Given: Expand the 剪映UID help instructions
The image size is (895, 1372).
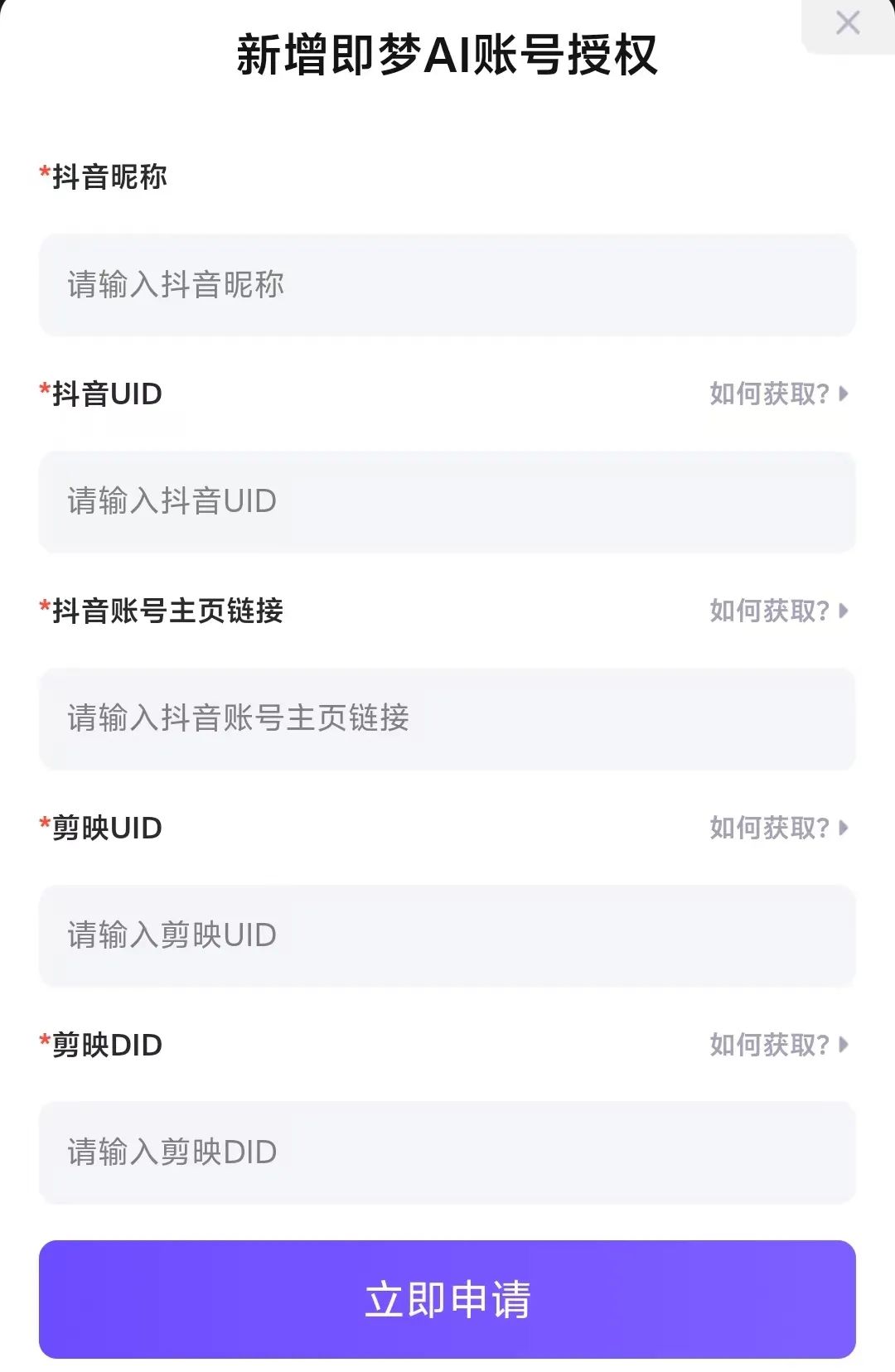Looking at the screenshot, I should (x=771, y=828).
